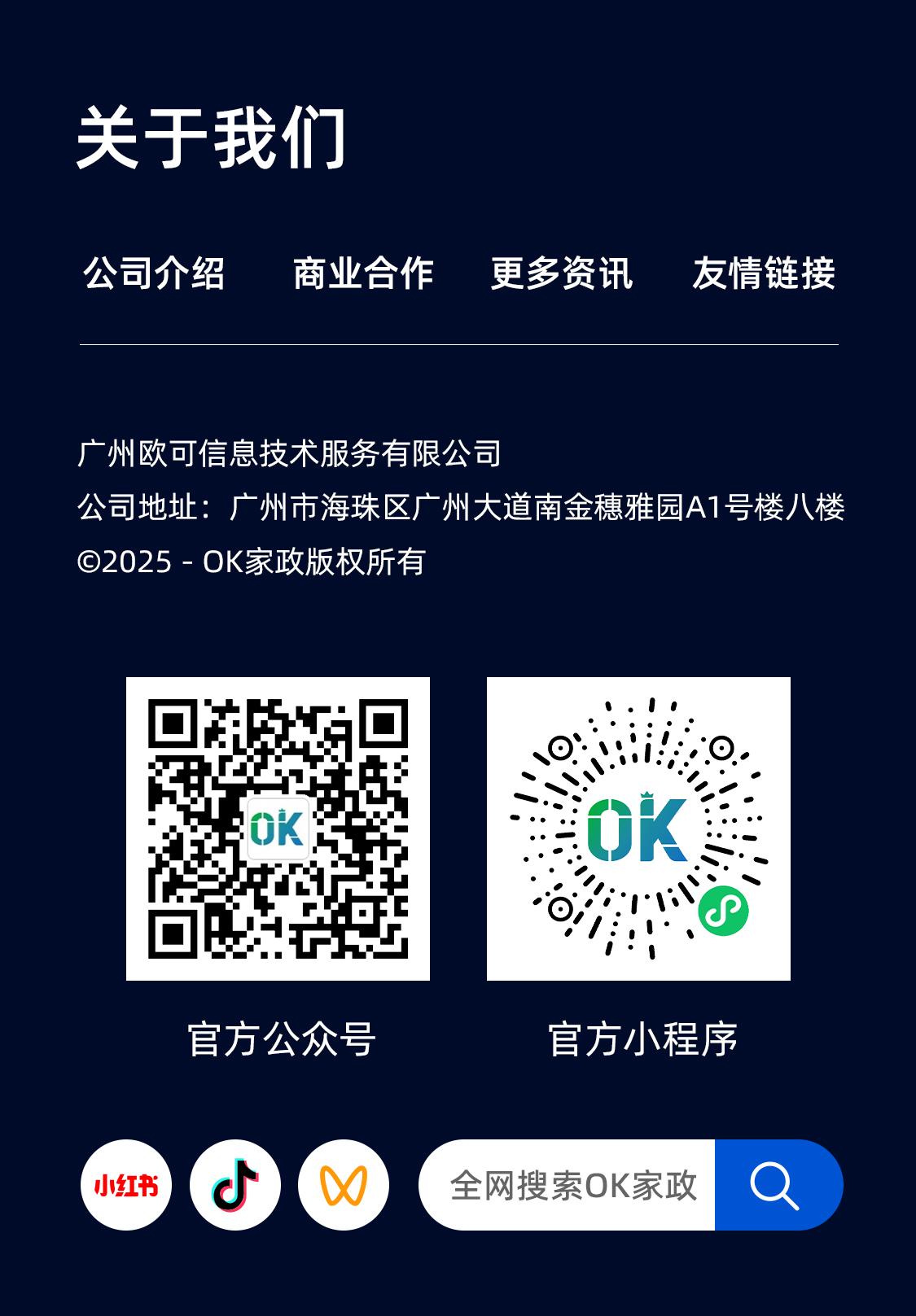Image resolution: width=916 pixels, height=1316 pixels.
Task: Open the 小红书 (Xiaohongshu) icon
Action: (126, 1184)
